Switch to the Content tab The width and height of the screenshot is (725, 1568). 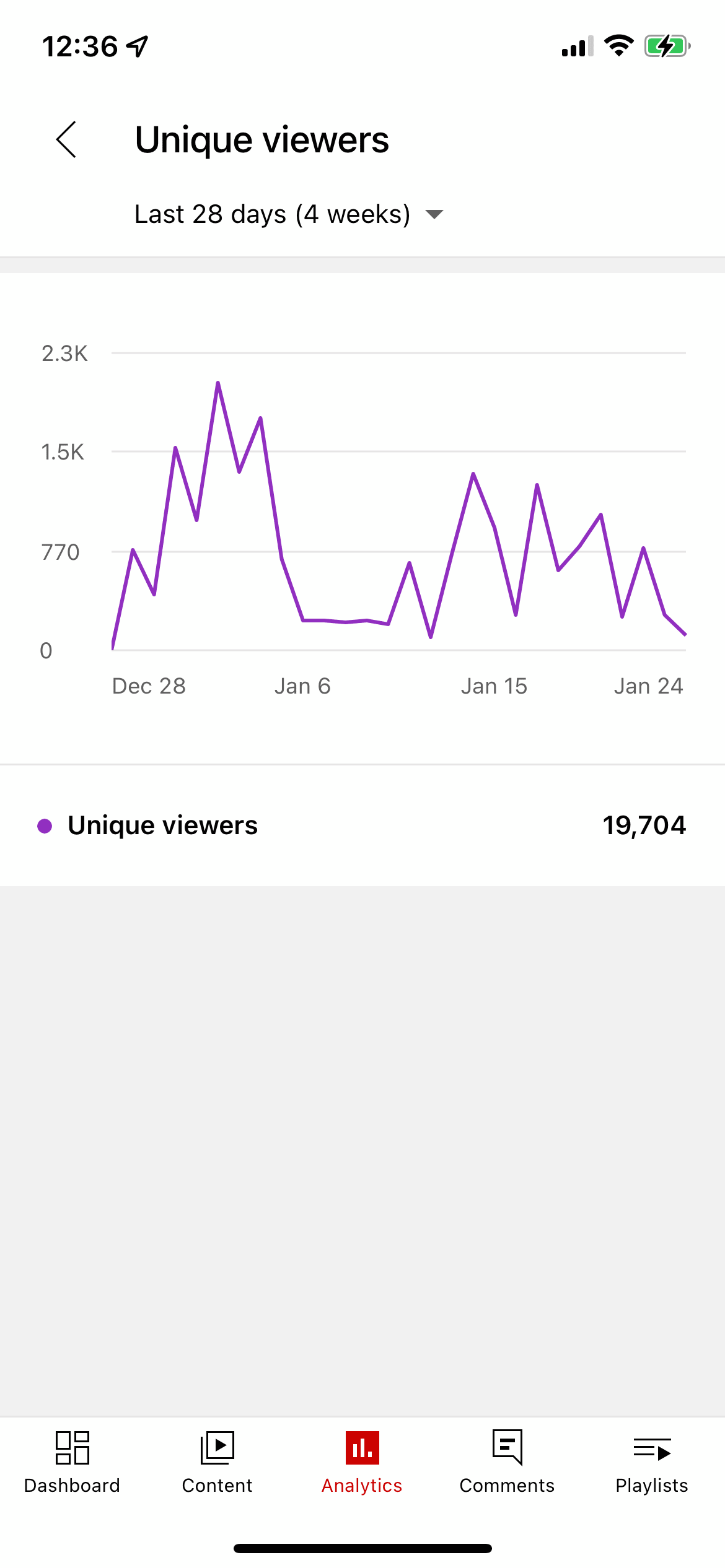(217, 1461)
